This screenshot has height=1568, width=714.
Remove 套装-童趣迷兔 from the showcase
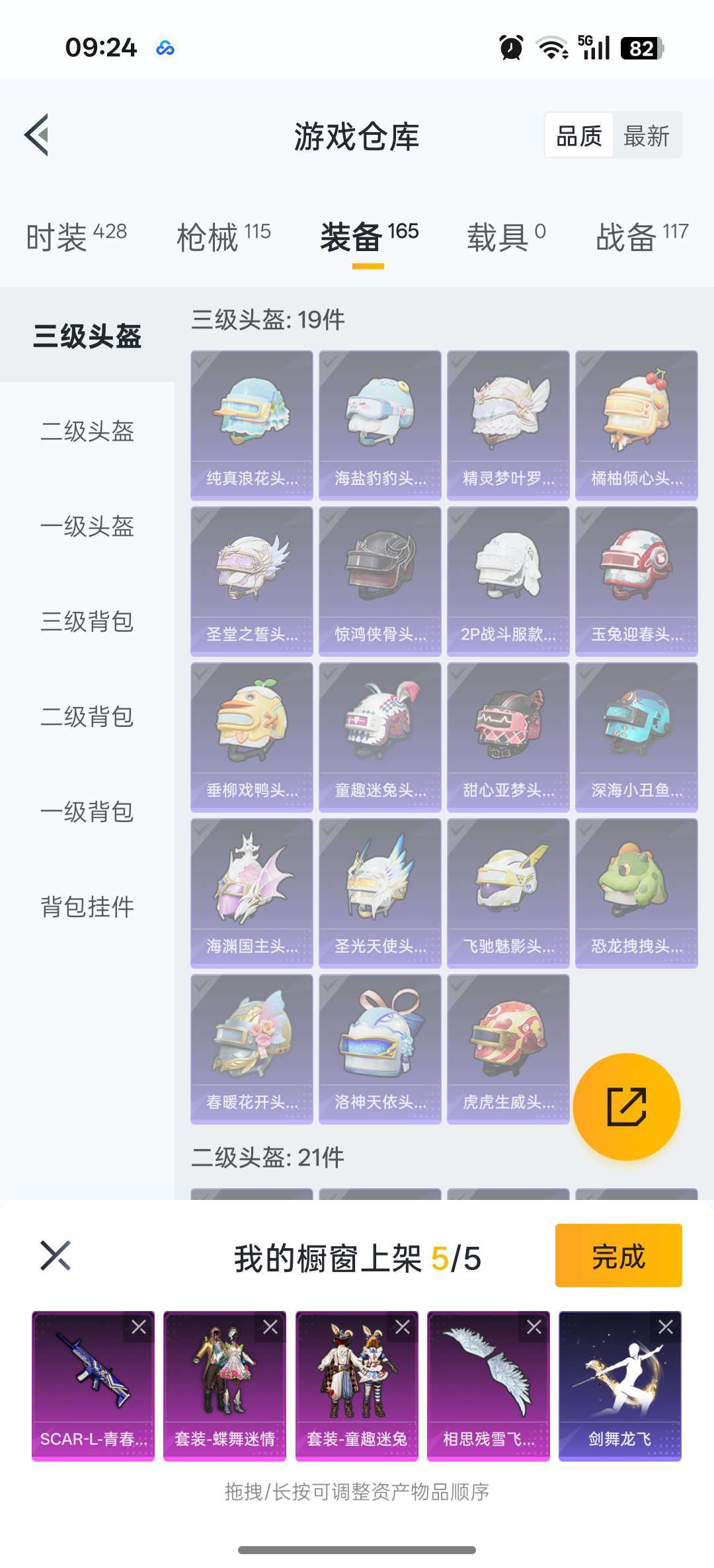point(403,1327)
